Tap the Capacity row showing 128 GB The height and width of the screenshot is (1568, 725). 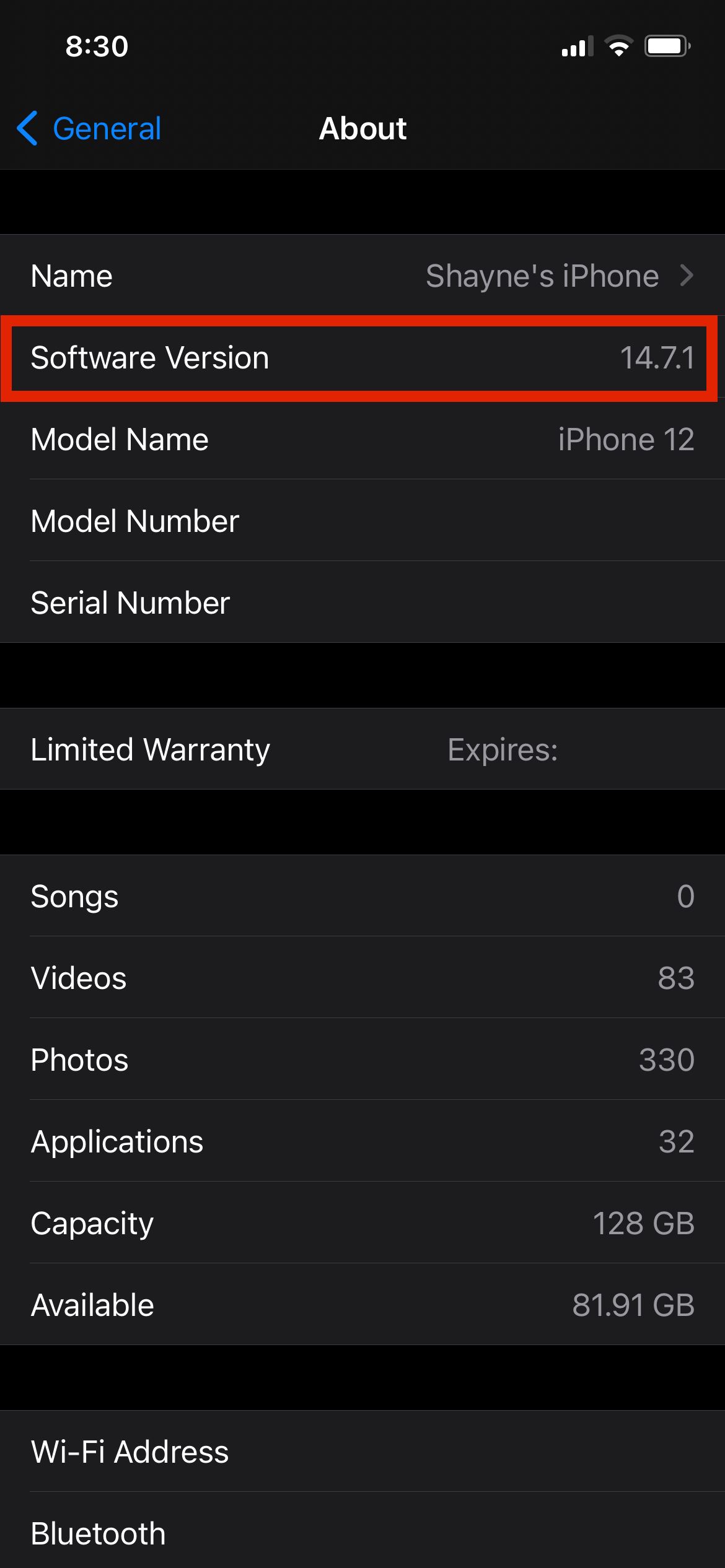(x=362, y=1223)
